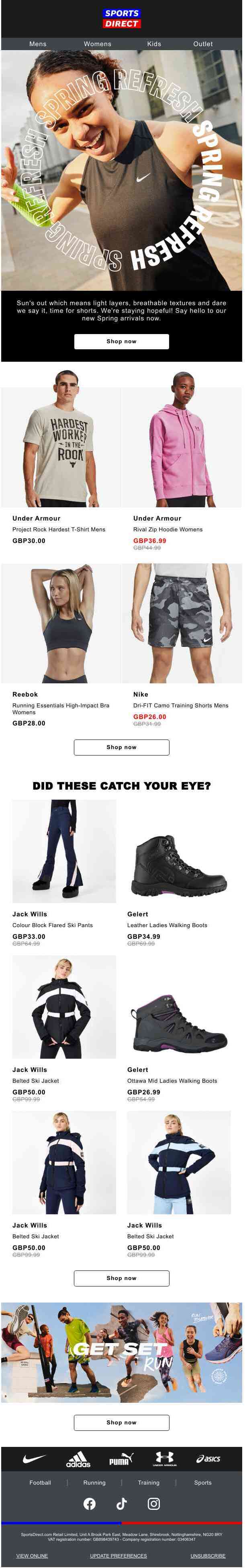View the Rival Zip Hoodie Womens
Image resolution: width=245 pixels, height=1568 pixels.
(182, 448)
